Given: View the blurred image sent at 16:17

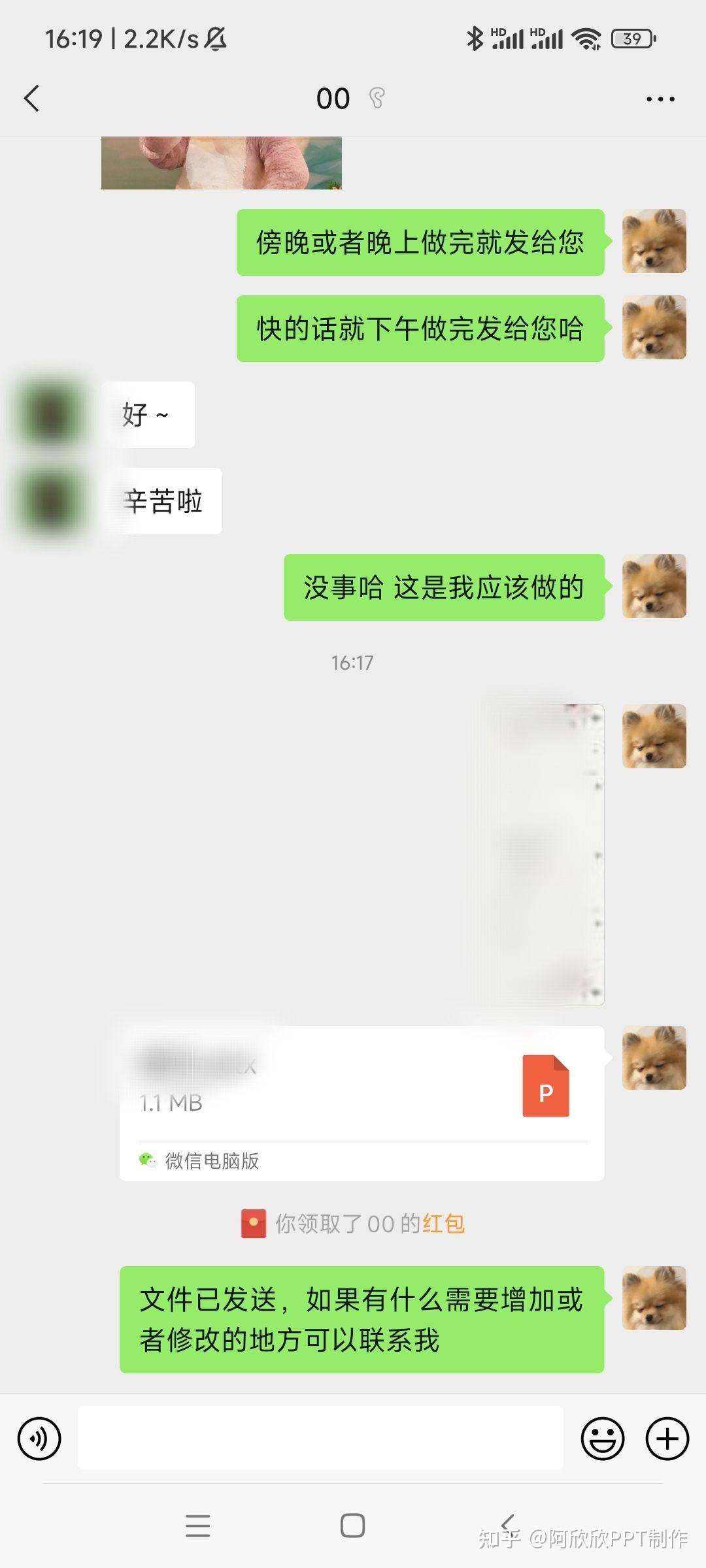Looking at the screenshot, I should click(x=537, y=854).
